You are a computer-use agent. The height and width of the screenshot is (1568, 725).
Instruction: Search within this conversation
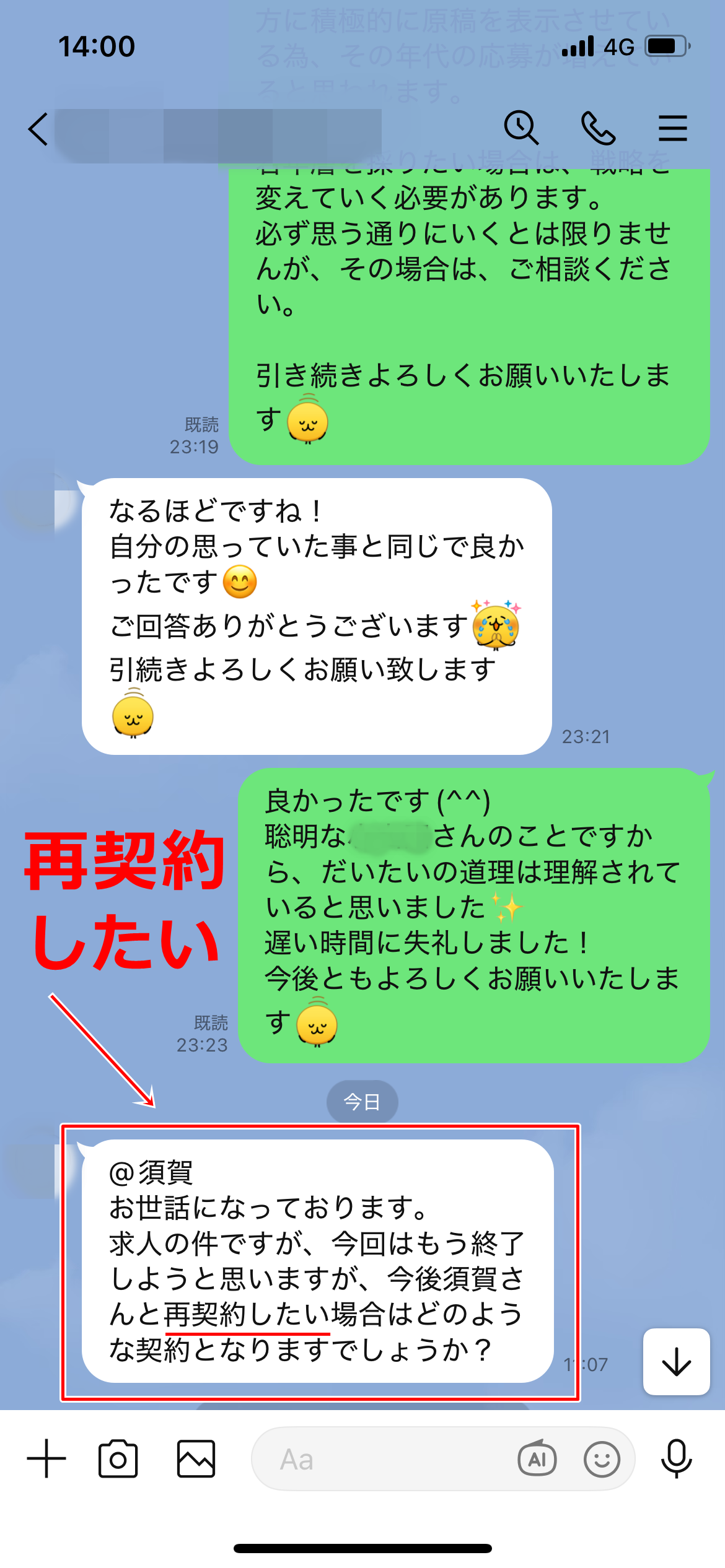(521, 128)
